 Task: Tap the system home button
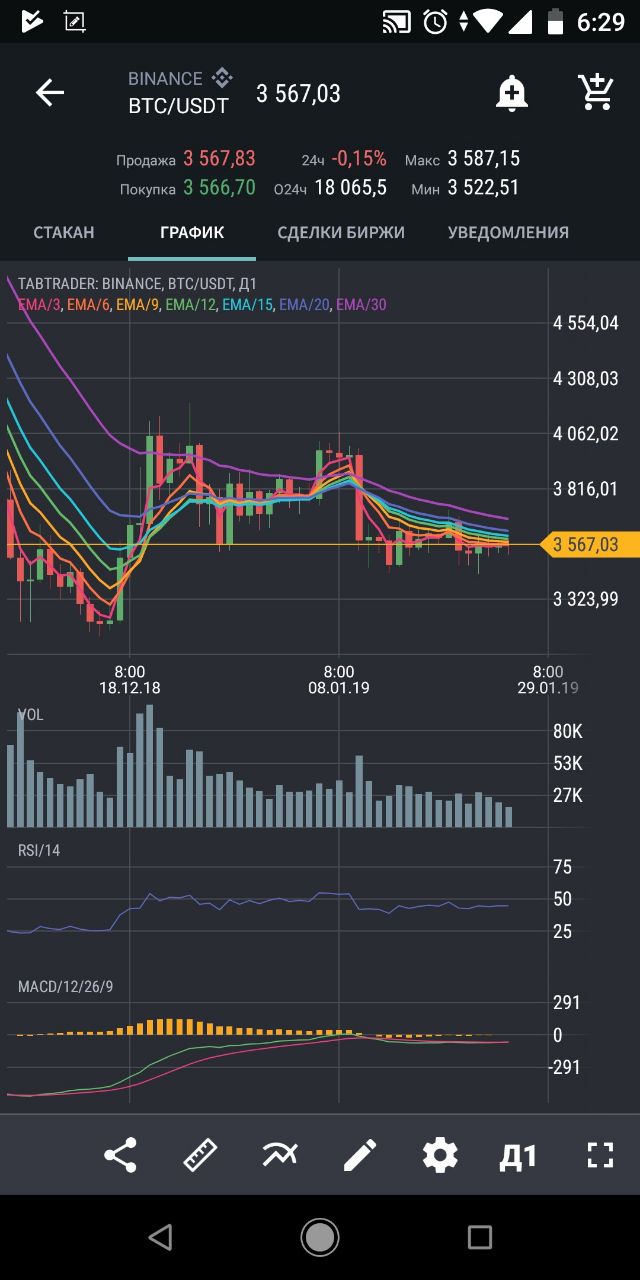click(320, 1237)
